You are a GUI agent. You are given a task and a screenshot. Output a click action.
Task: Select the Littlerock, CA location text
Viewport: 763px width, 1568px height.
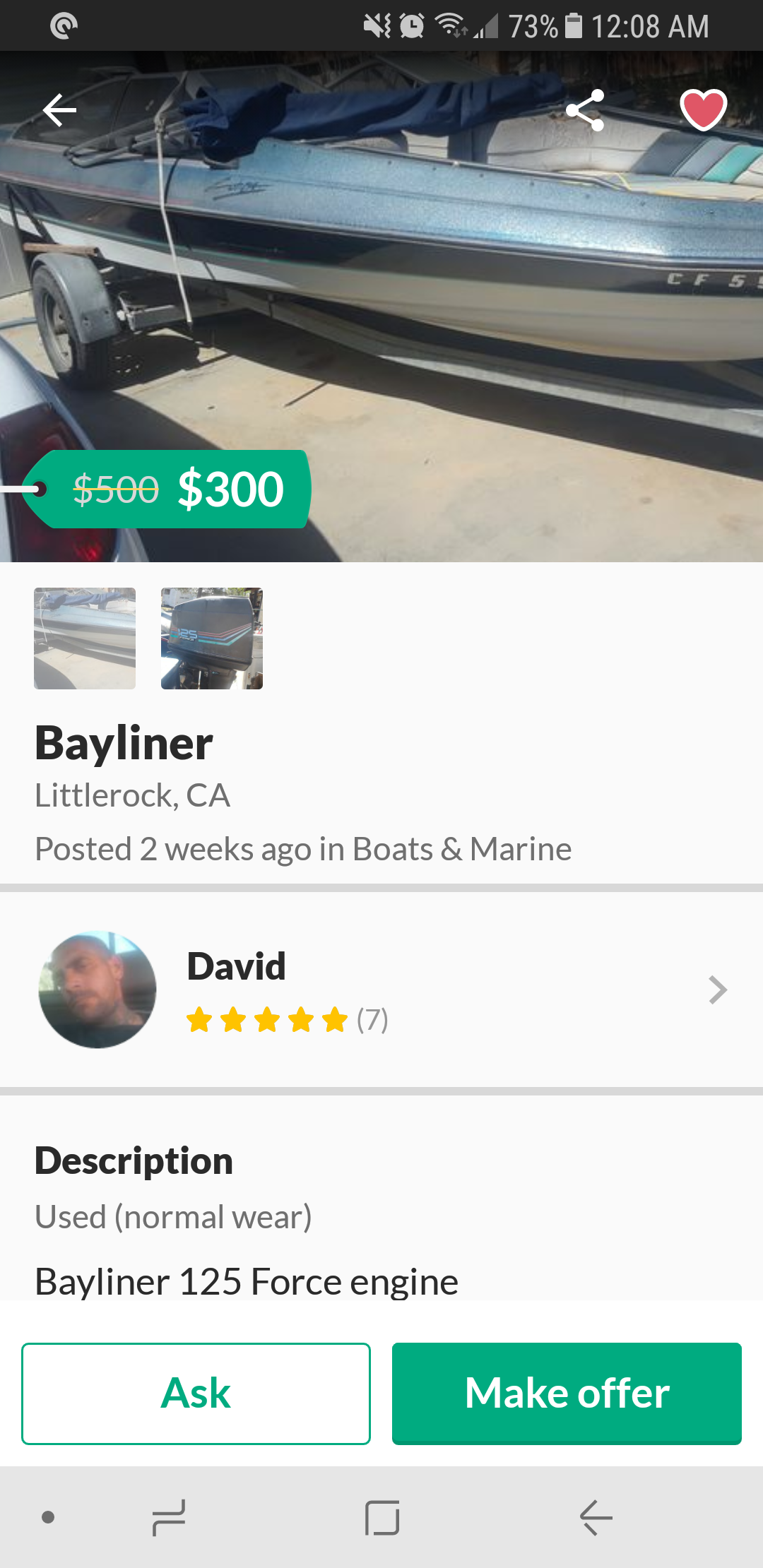click(x=132, y=795)
